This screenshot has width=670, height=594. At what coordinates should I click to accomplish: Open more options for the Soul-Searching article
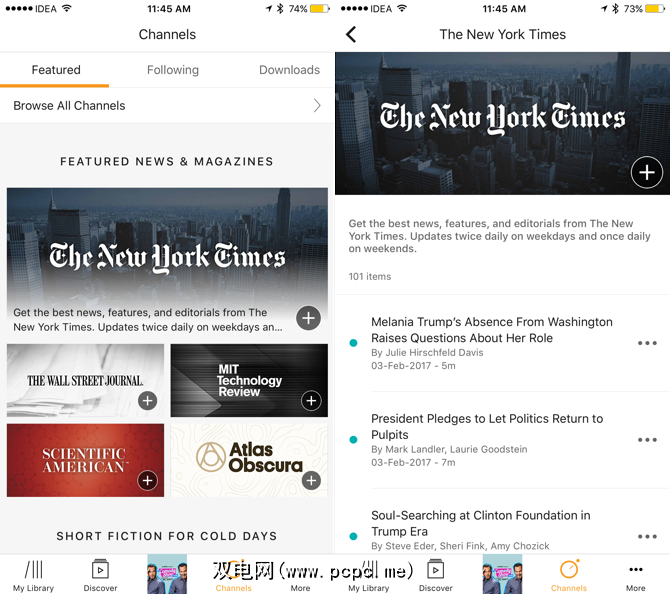647,536
